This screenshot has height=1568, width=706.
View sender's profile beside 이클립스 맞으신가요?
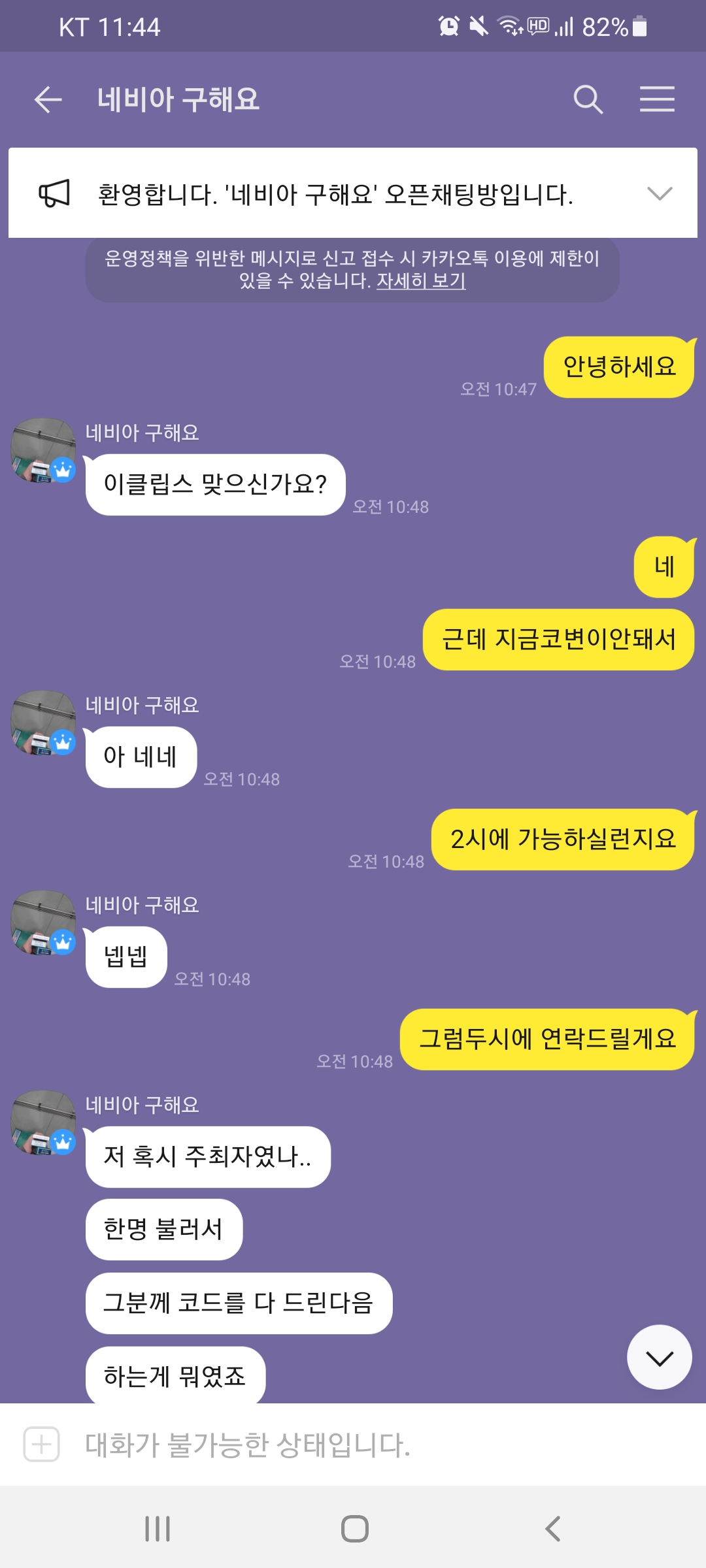tap(43, 451)
